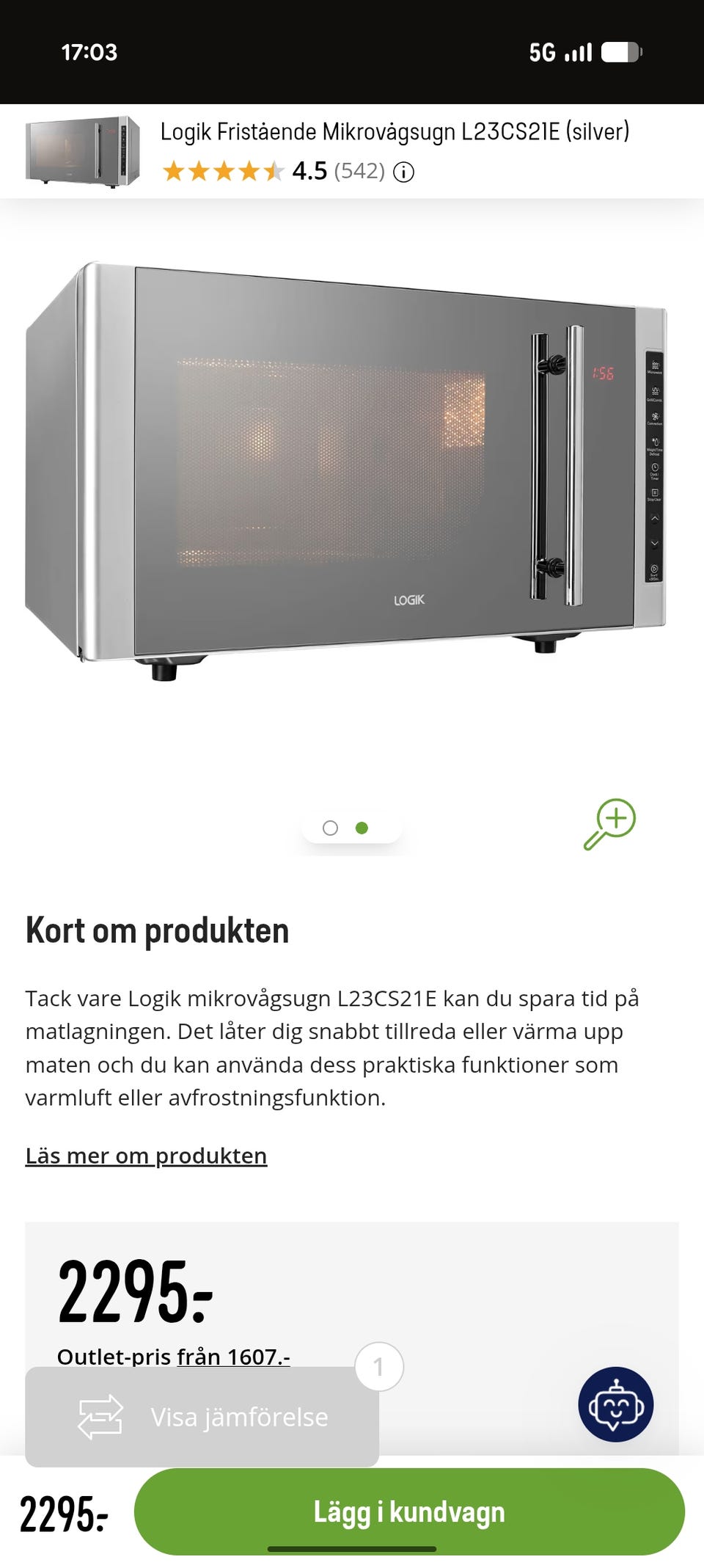Tap the battery icon in the status bar
Viewport: 704px width, 1568px height.
coord(620,52)
